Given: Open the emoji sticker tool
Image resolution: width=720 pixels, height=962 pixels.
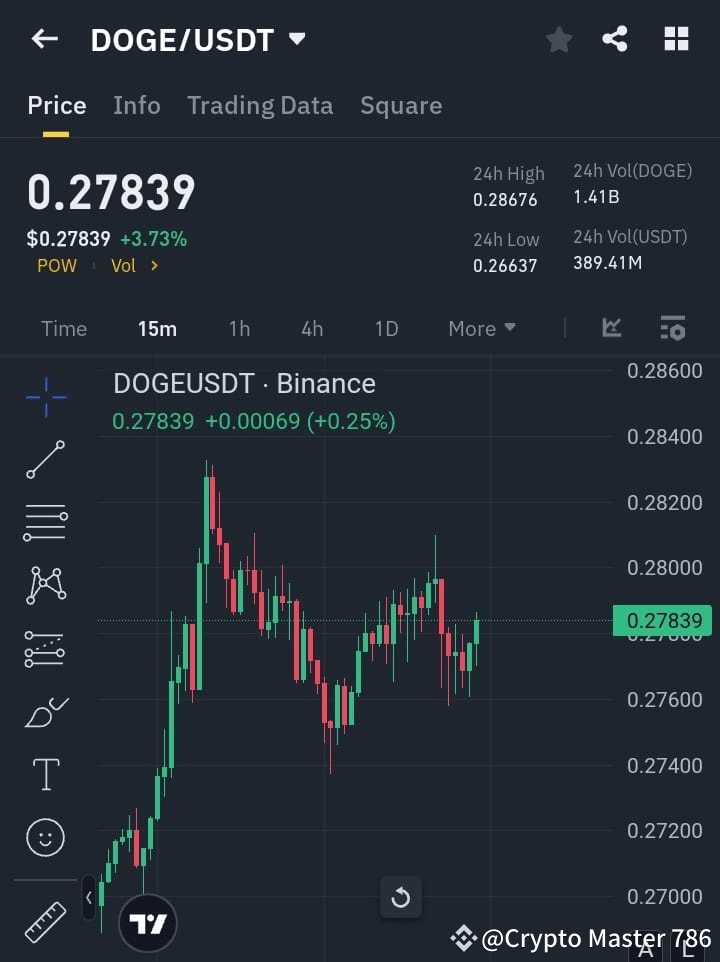Looking at the screenshot, I should coord(45,837).
